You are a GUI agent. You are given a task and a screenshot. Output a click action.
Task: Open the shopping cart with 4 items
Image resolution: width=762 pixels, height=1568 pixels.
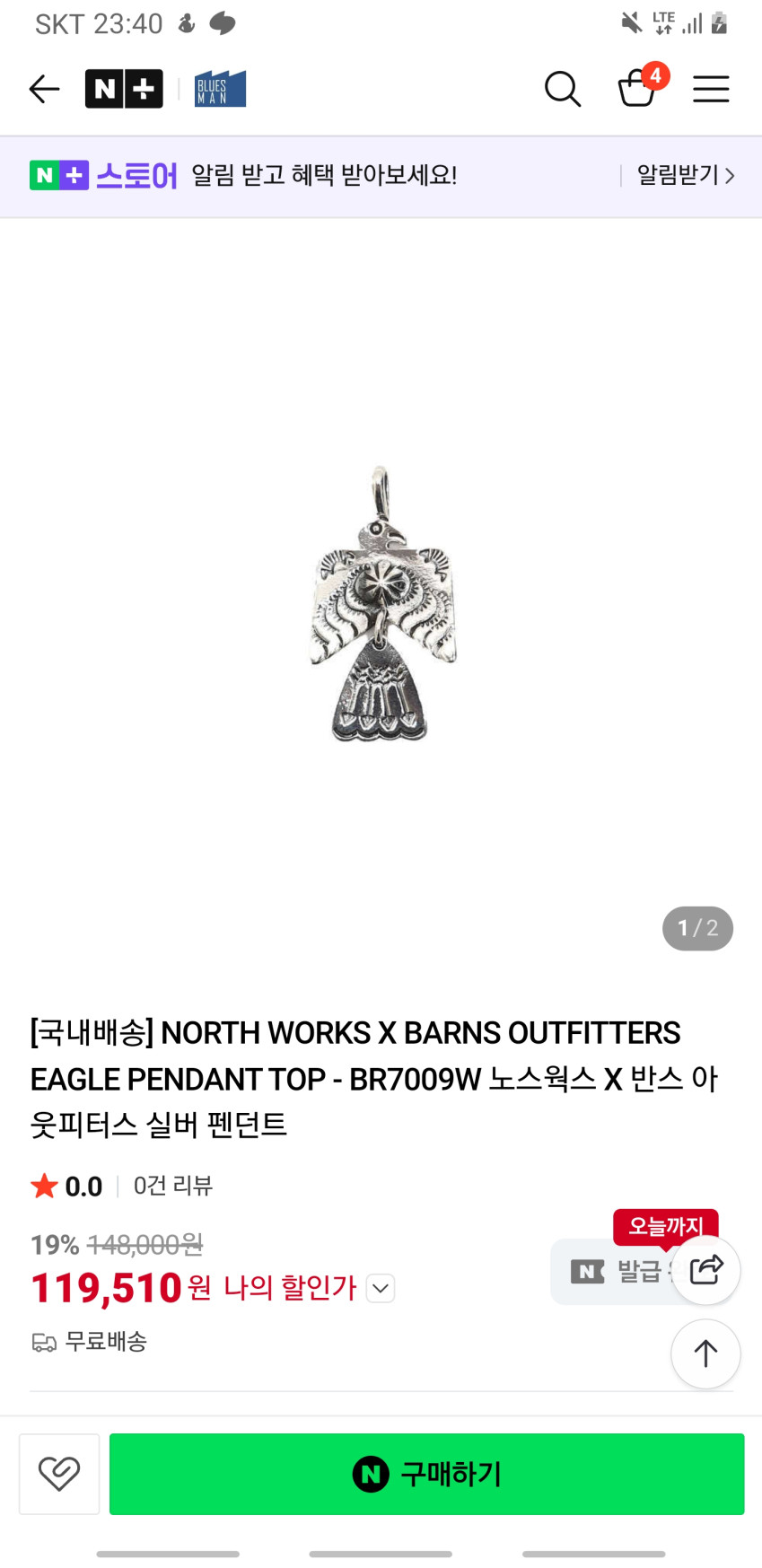pos(638,89)
